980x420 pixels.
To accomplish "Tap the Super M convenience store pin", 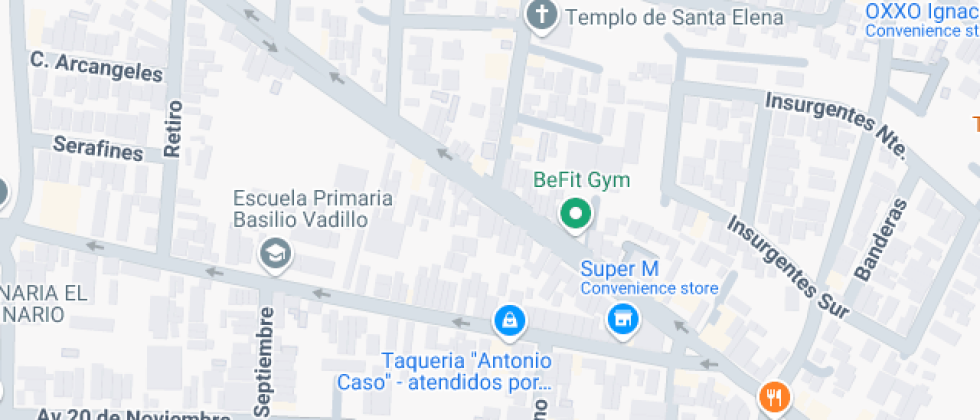I will (623, 321).
